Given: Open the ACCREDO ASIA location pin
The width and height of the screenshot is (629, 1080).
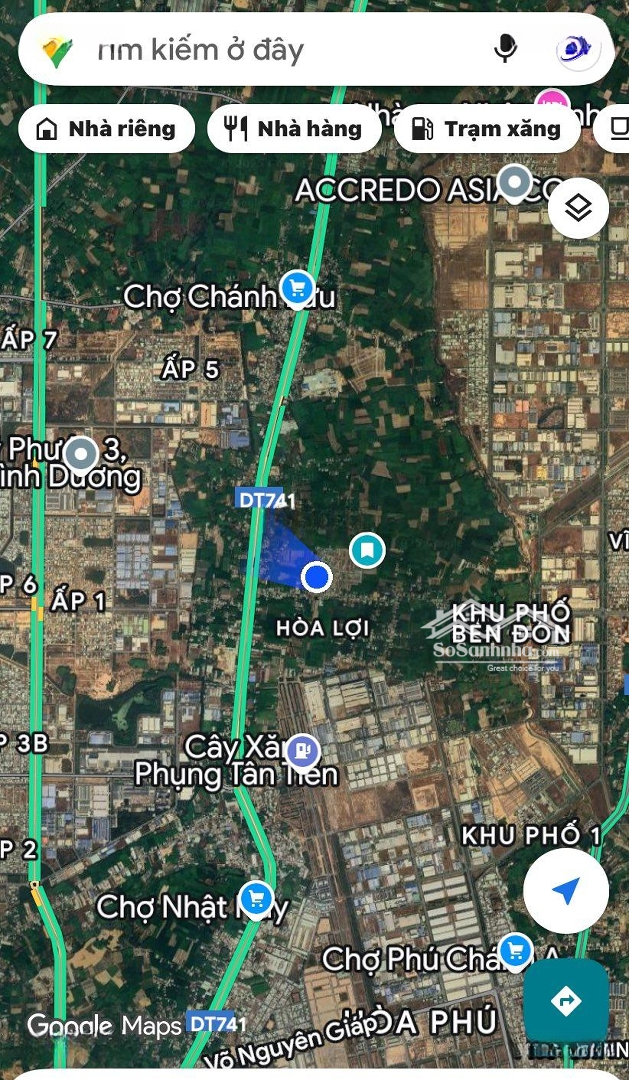Looking at the screenshot, I should (x=515, y=183).
